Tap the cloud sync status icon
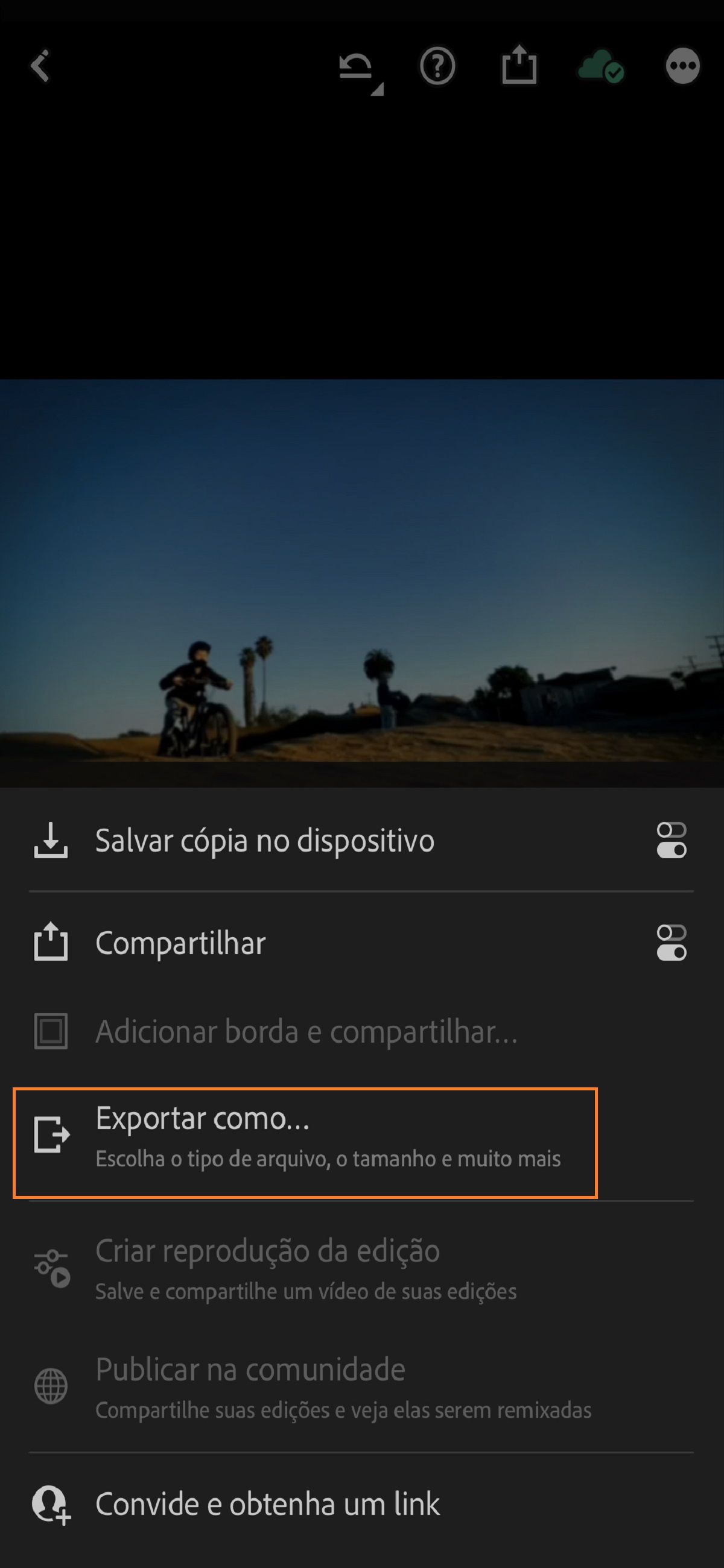 click(x=600, y=68)
